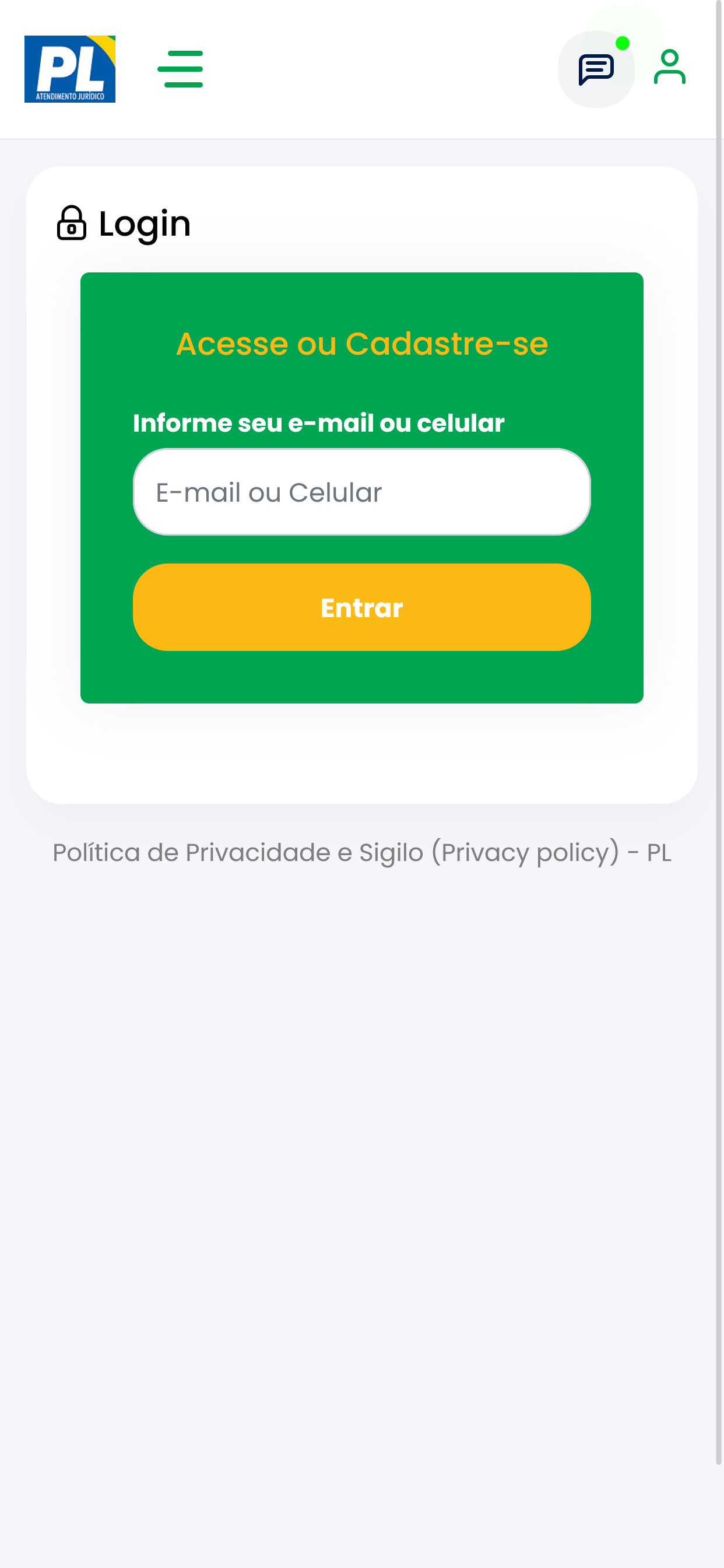This screenshot has width=724, height=1568.
Task: Focus the E-mail ou Celular field
Action: click(x=362, y=492)
